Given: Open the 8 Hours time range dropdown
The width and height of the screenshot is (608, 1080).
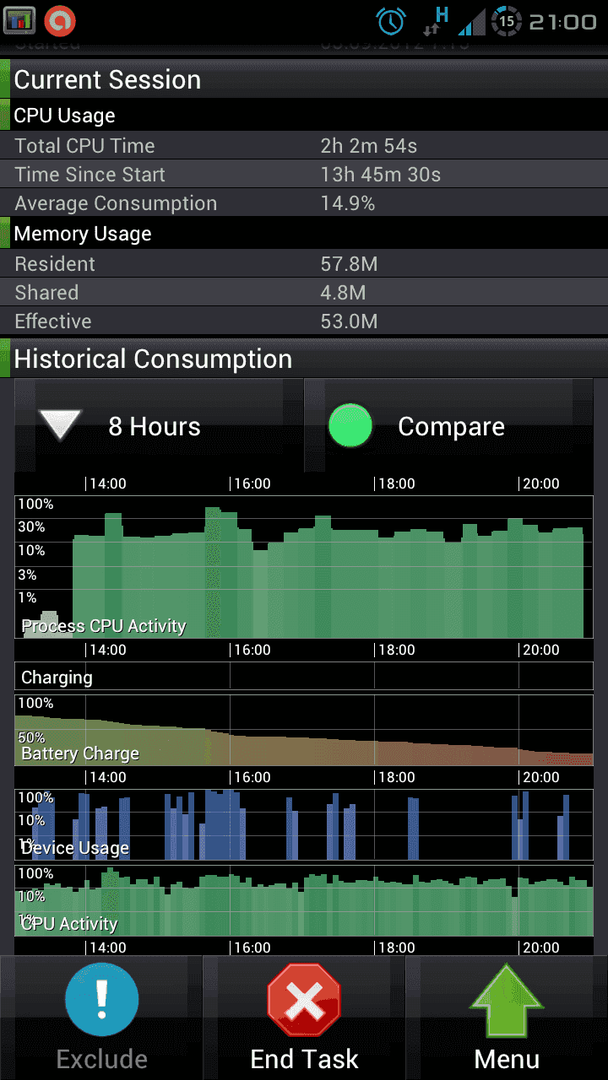Looking at the screenshot, I should (x=158, y=426).
